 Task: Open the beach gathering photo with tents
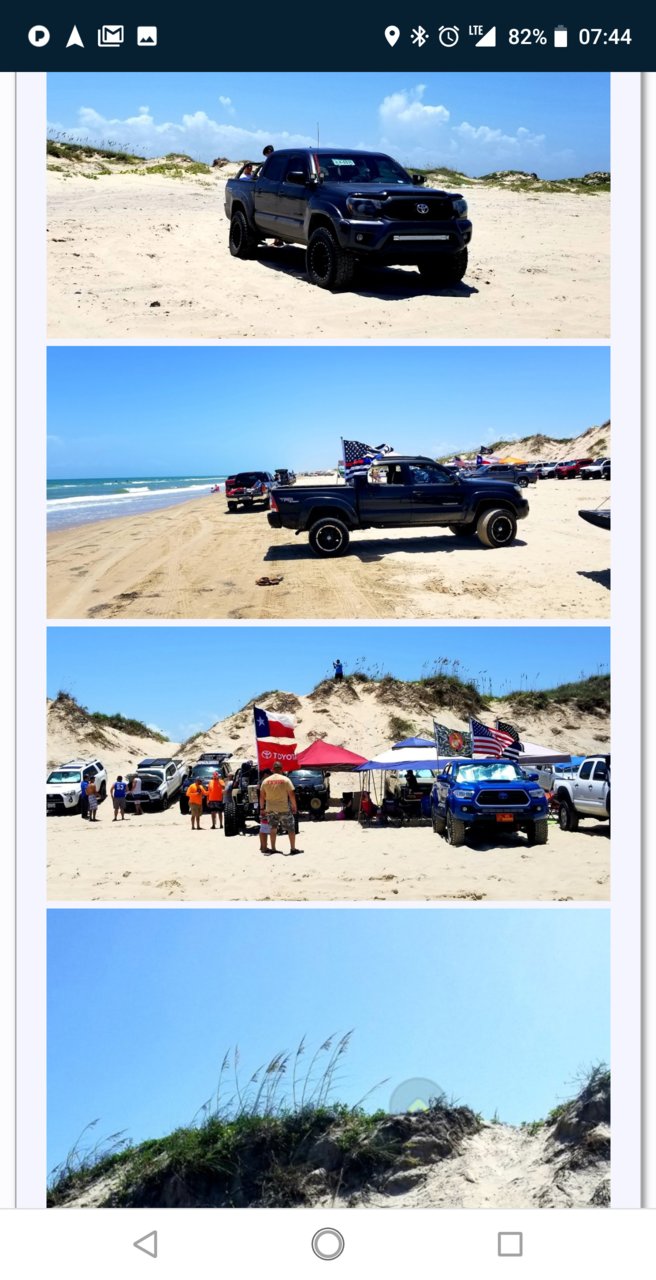pos(328,764)
